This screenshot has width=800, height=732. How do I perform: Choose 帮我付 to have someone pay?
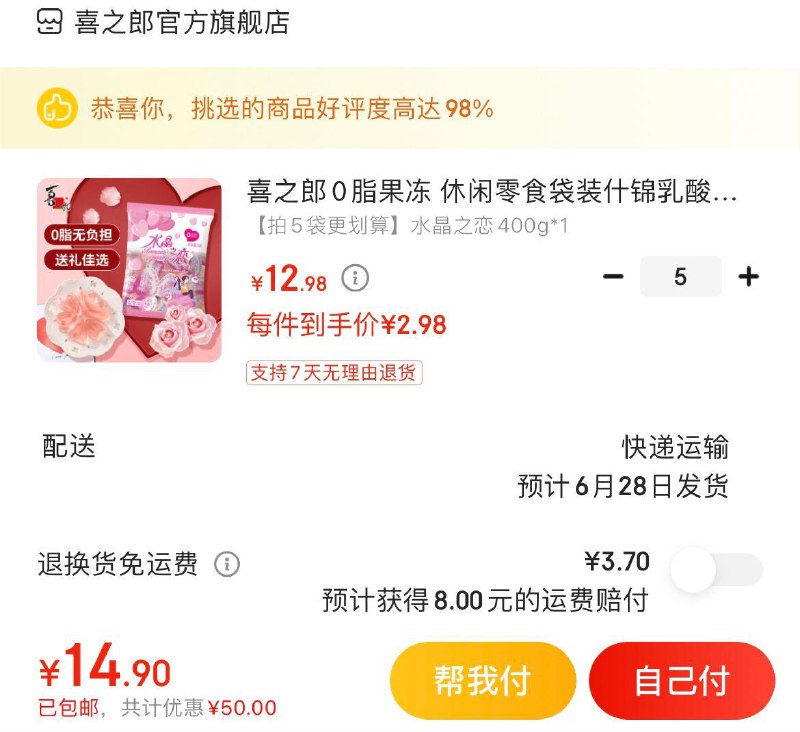pos(482,681)
